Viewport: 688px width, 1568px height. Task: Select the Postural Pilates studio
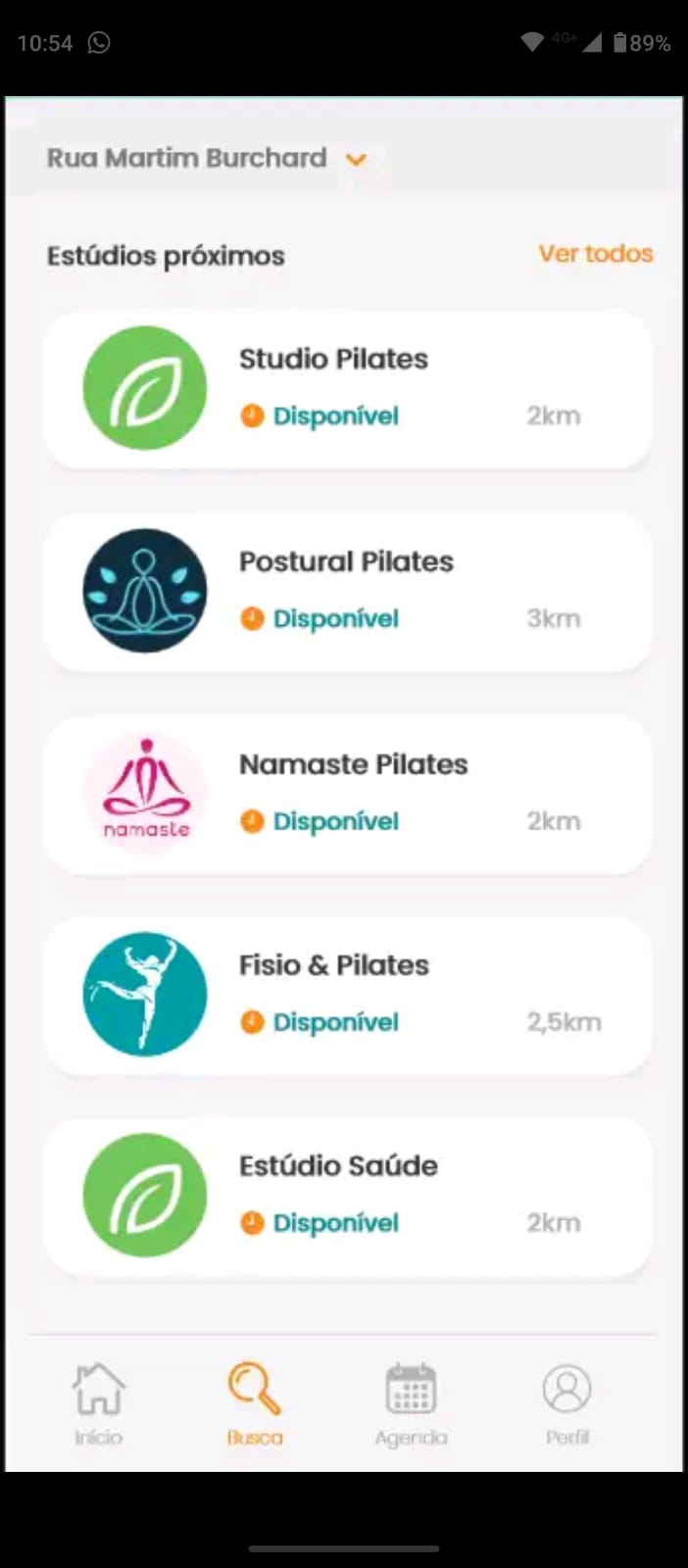point(348,592)
